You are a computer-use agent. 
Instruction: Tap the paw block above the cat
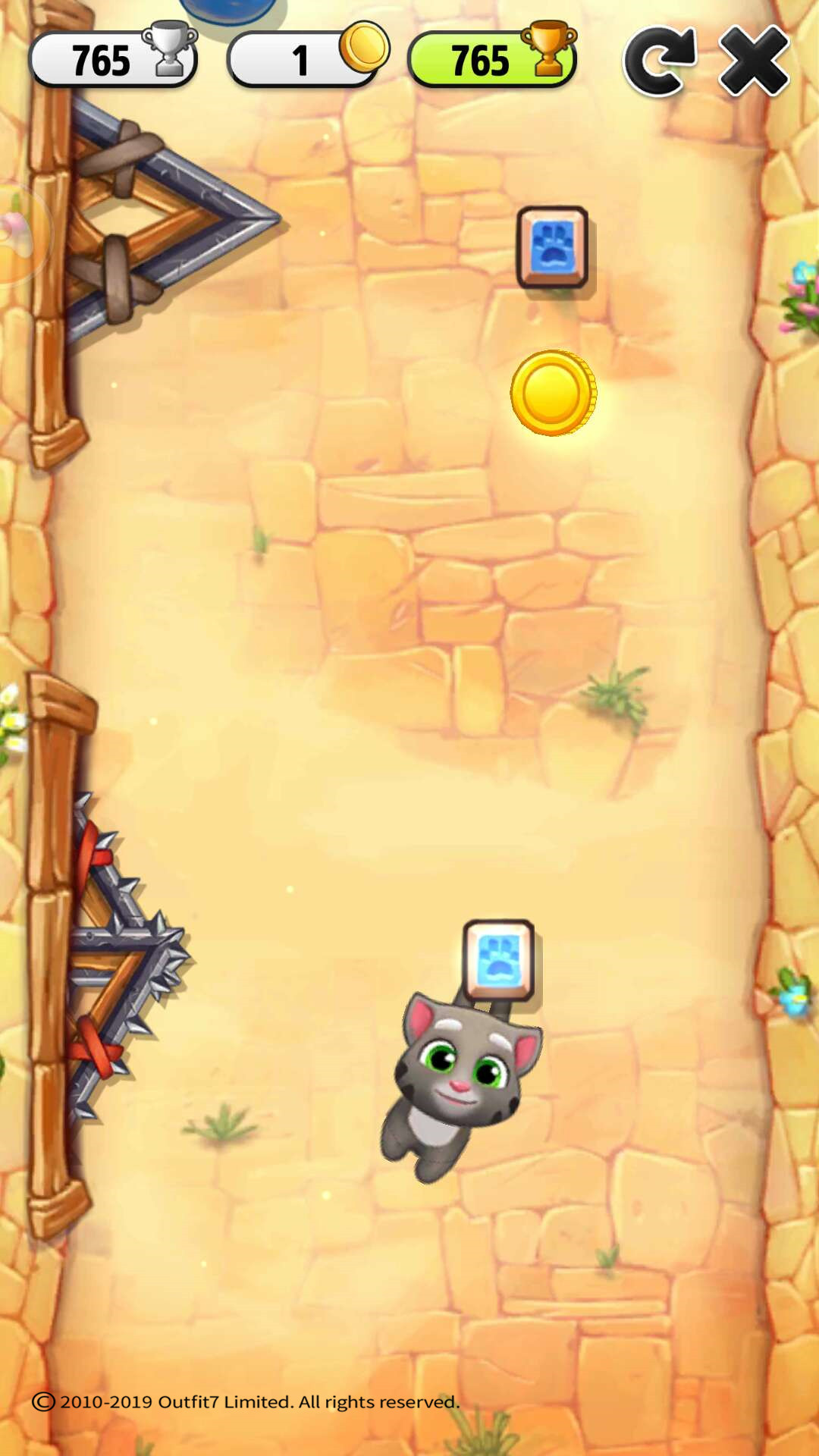tap(499, 960)
